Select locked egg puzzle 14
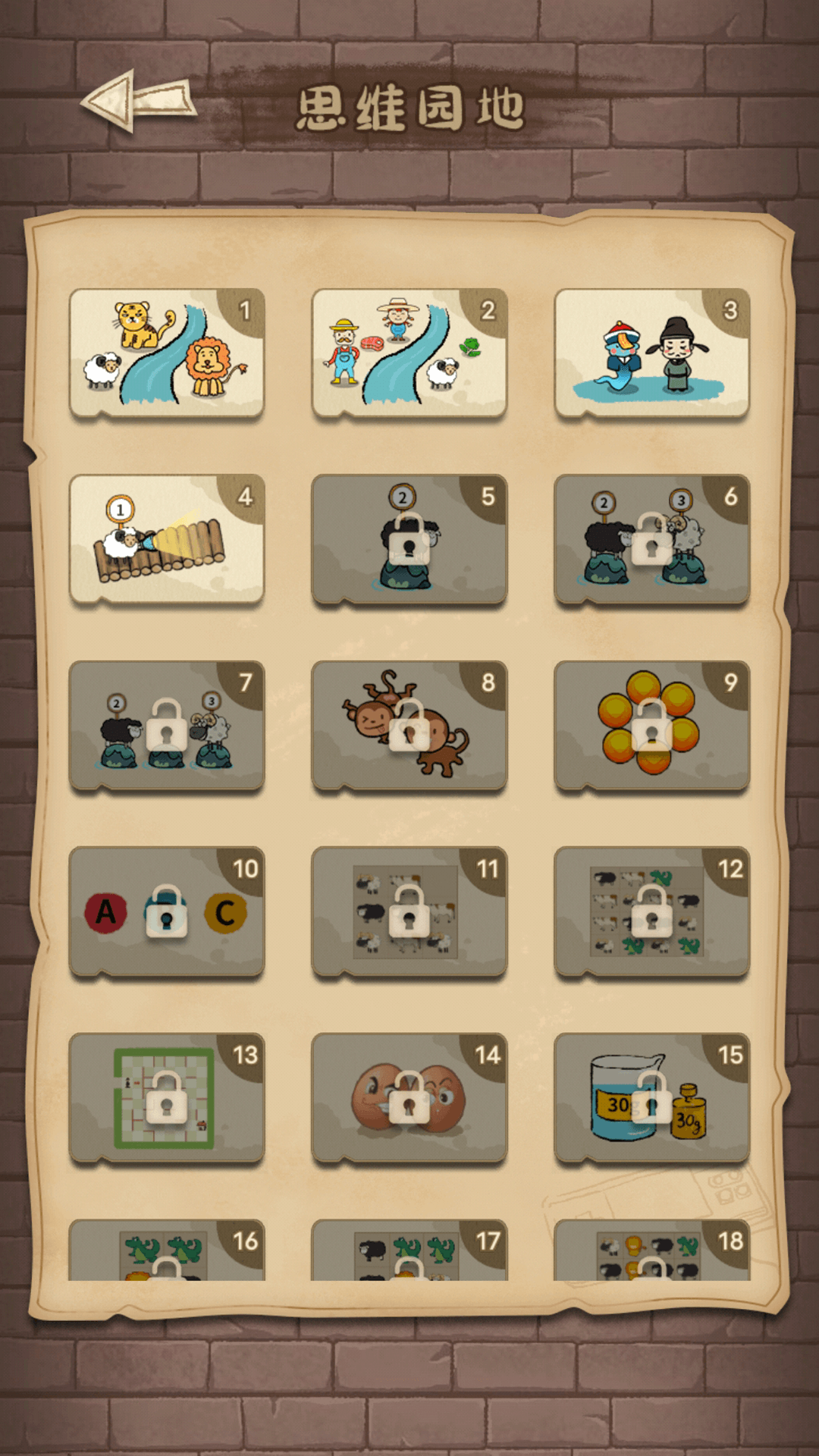The image size is (819, 1456). [409, 1097]
